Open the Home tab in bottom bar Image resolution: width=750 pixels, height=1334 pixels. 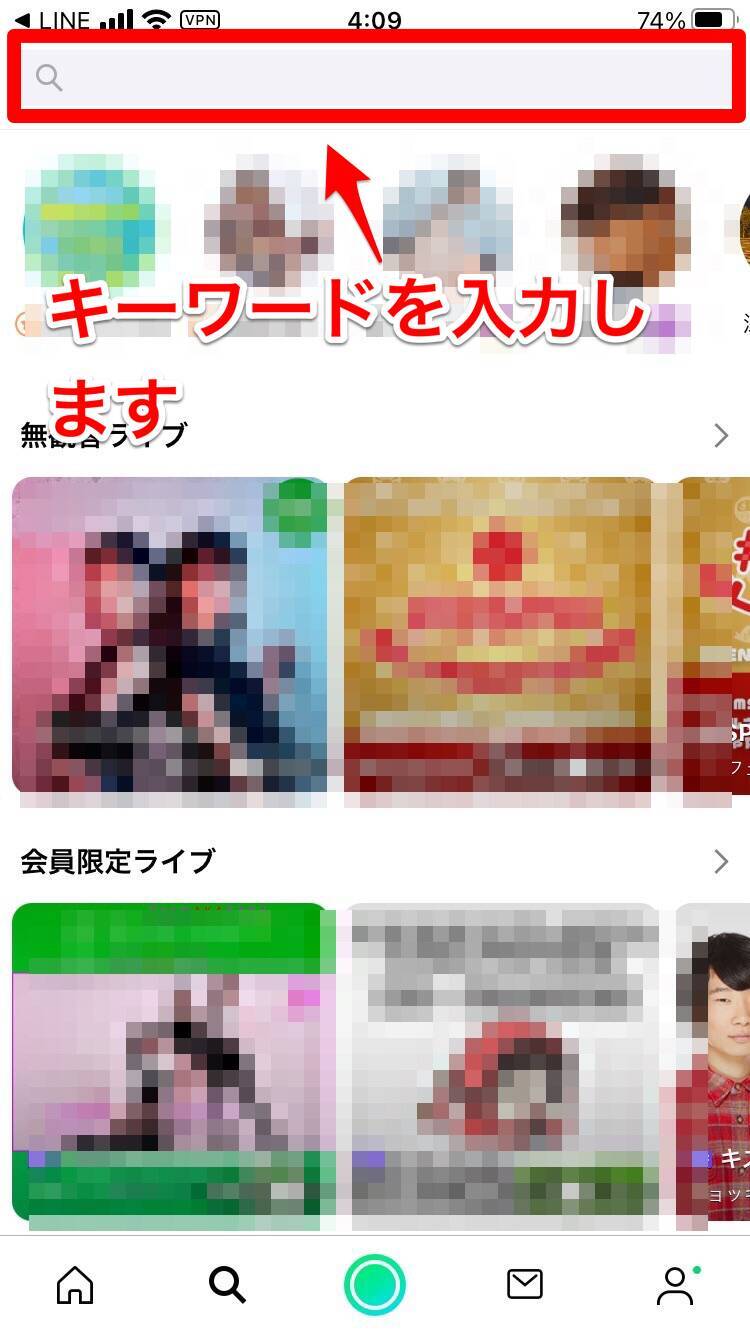pyautogui.click(x=75, y=1285)
